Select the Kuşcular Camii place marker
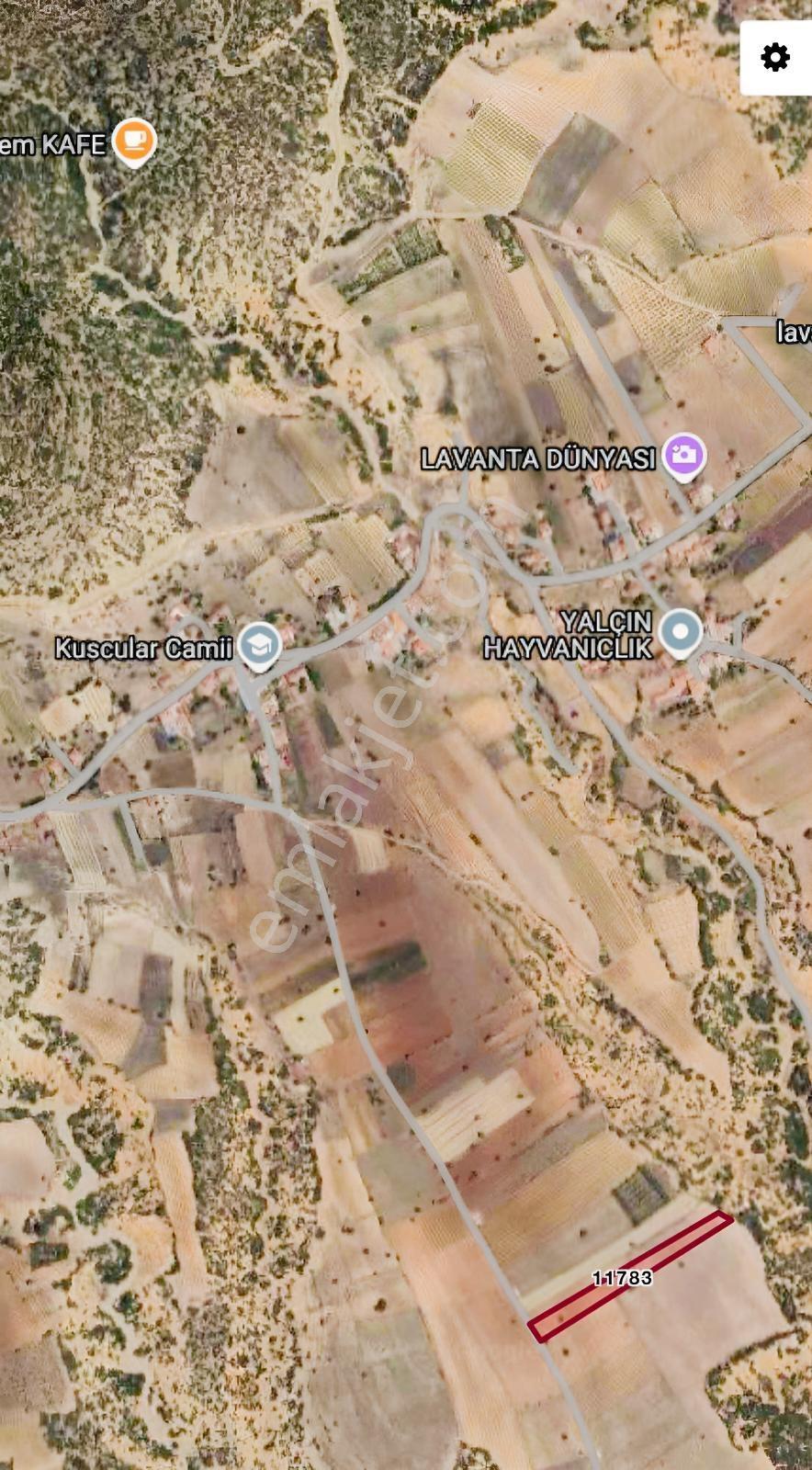 pos(260,647)
